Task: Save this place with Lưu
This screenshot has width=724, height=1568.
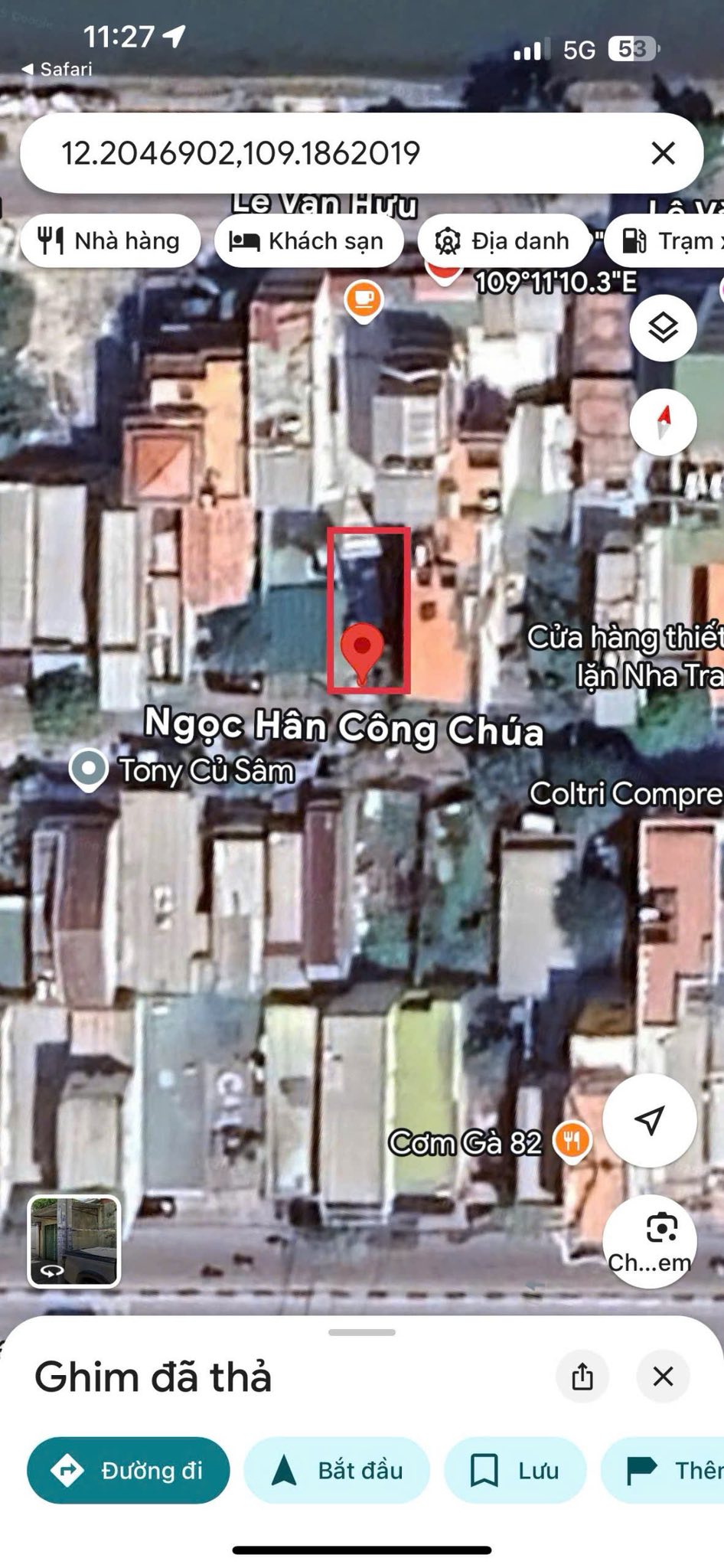Action: click(514, 1471)
